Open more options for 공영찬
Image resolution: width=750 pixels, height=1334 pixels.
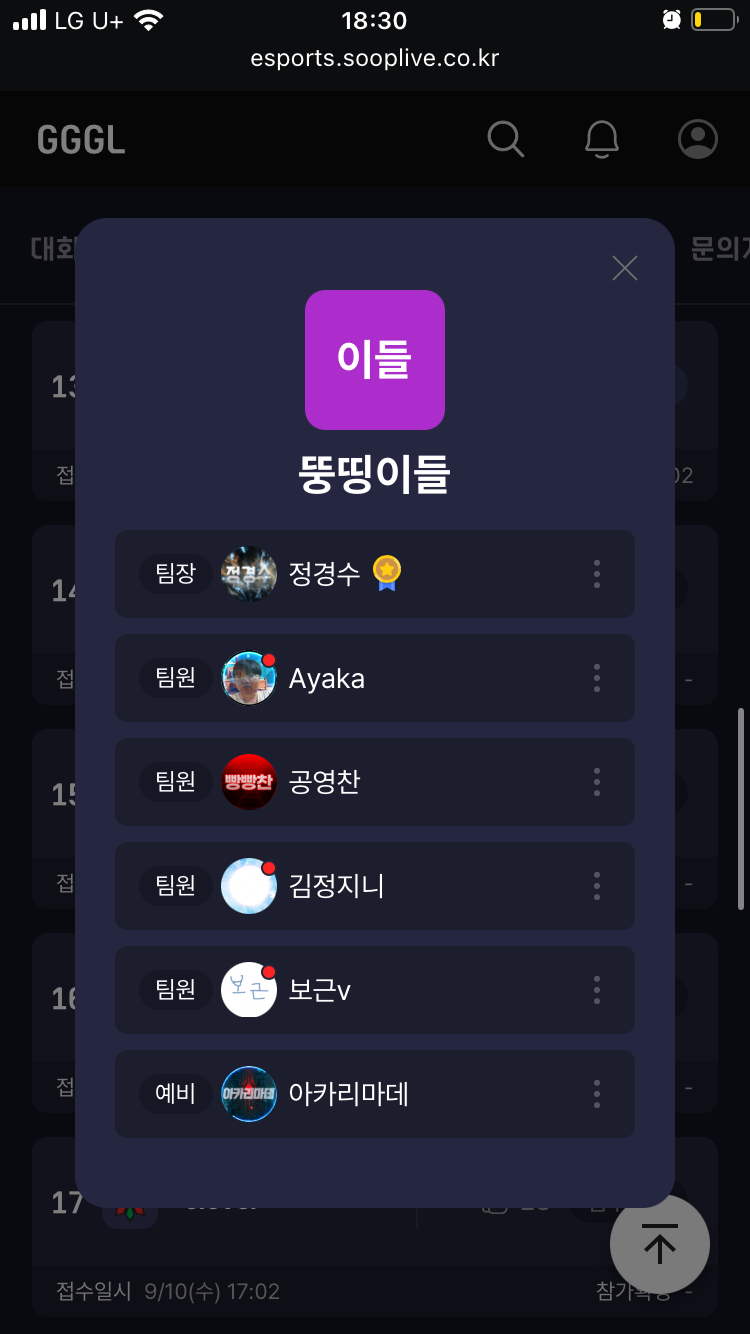(x=597, y=782)
